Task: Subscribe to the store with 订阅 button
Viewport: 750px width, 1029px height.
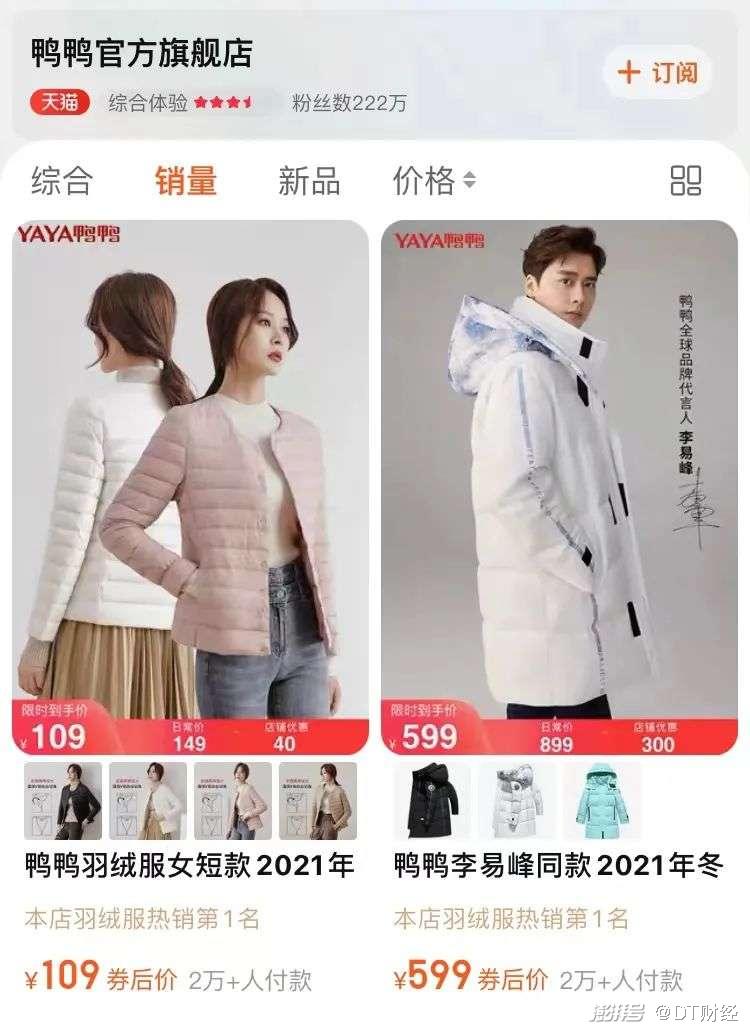Action: click(657, 73)
